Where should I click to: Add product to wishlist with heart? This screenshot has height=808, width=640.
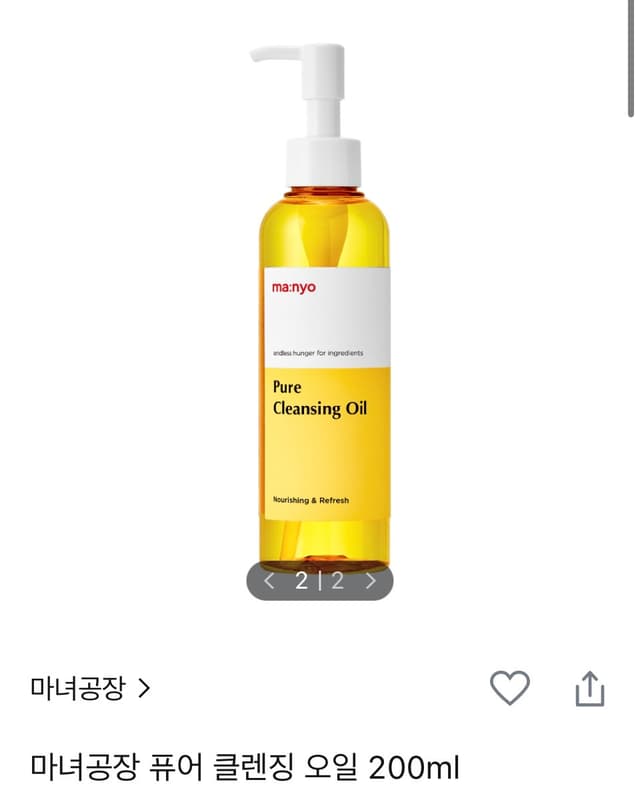[509, 688]
